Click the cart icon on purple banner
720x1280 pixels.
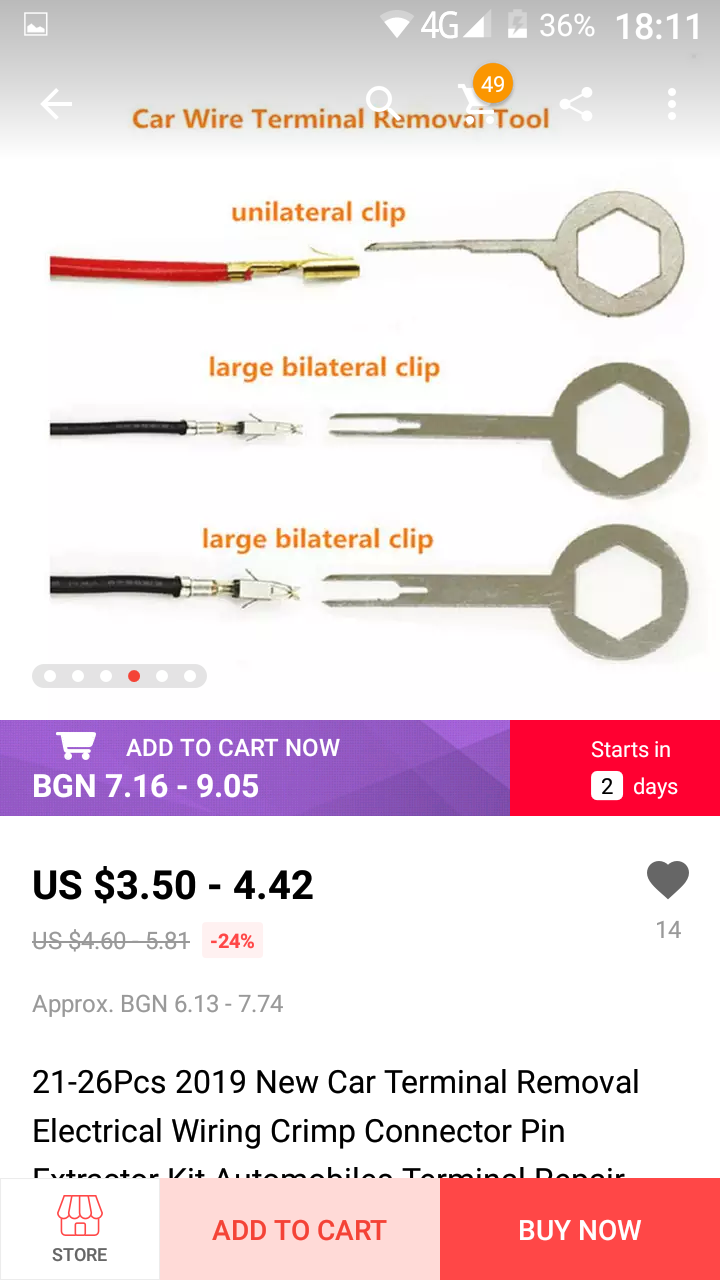click(x=75, y=746)
